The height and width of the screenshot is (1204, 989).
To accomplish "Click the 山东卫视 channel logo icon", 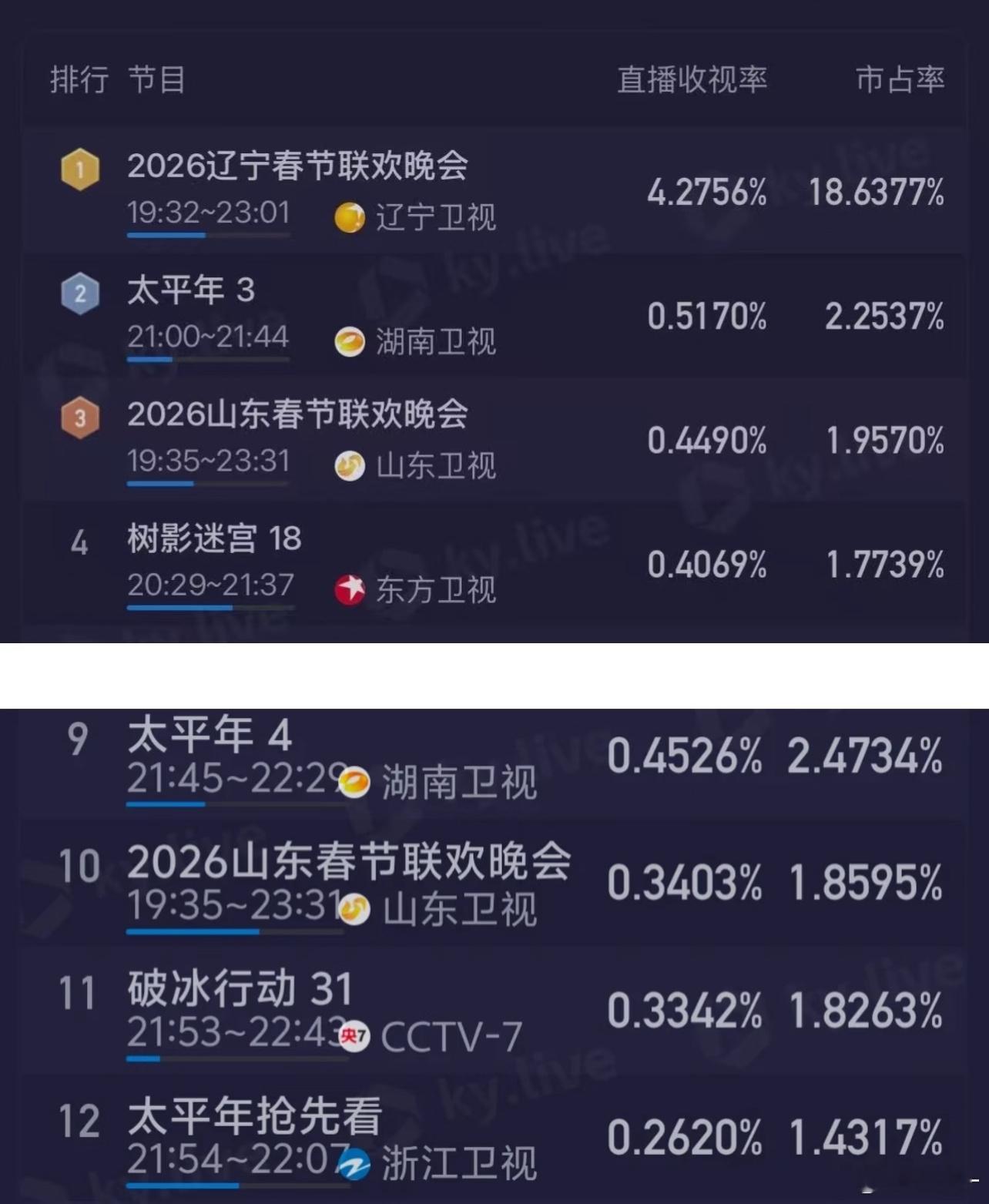I will [x=350, y=464].
